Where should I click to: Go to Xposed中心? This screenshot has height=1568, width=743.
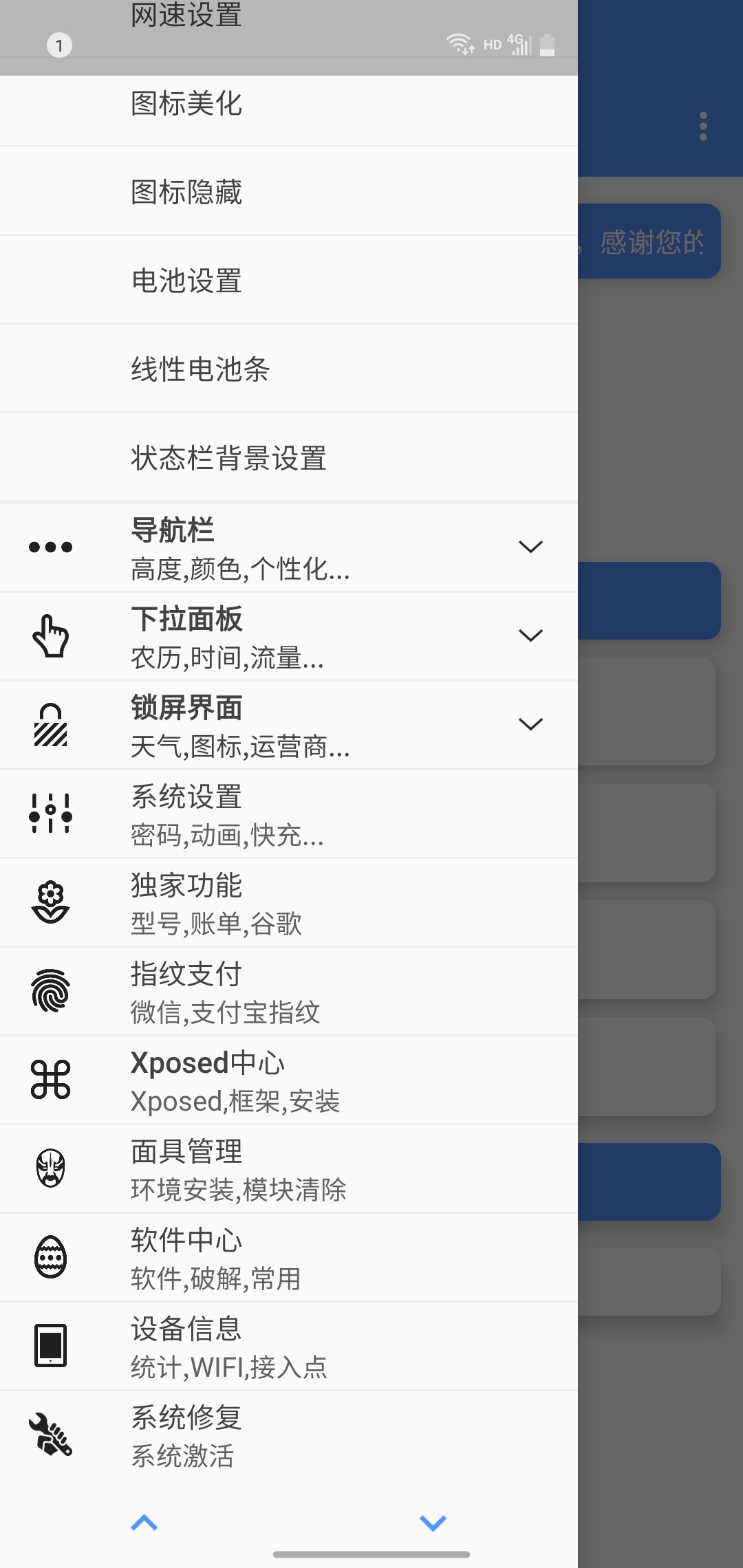tap(289, 1080)
